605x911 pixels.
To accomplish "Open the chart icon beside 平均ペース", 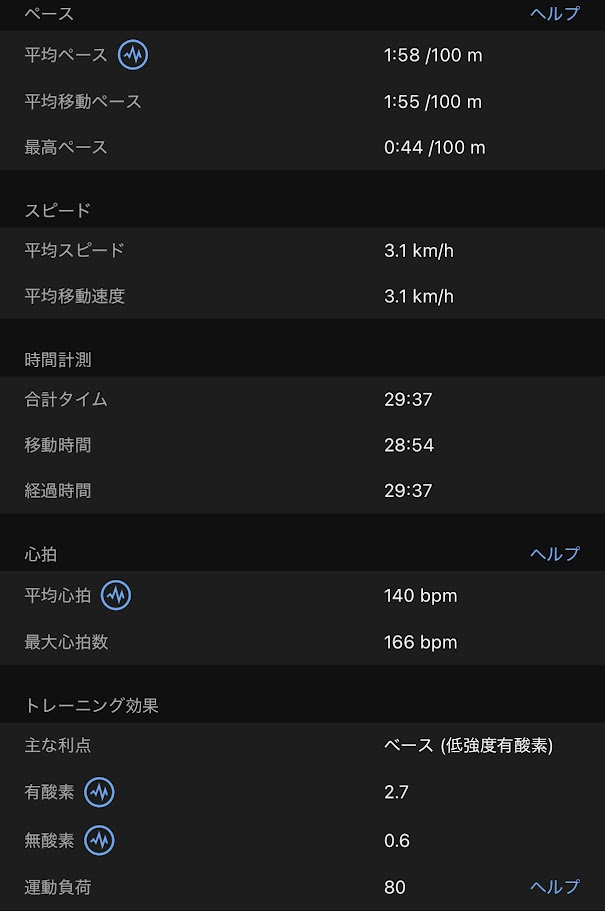I will [133, 55].
